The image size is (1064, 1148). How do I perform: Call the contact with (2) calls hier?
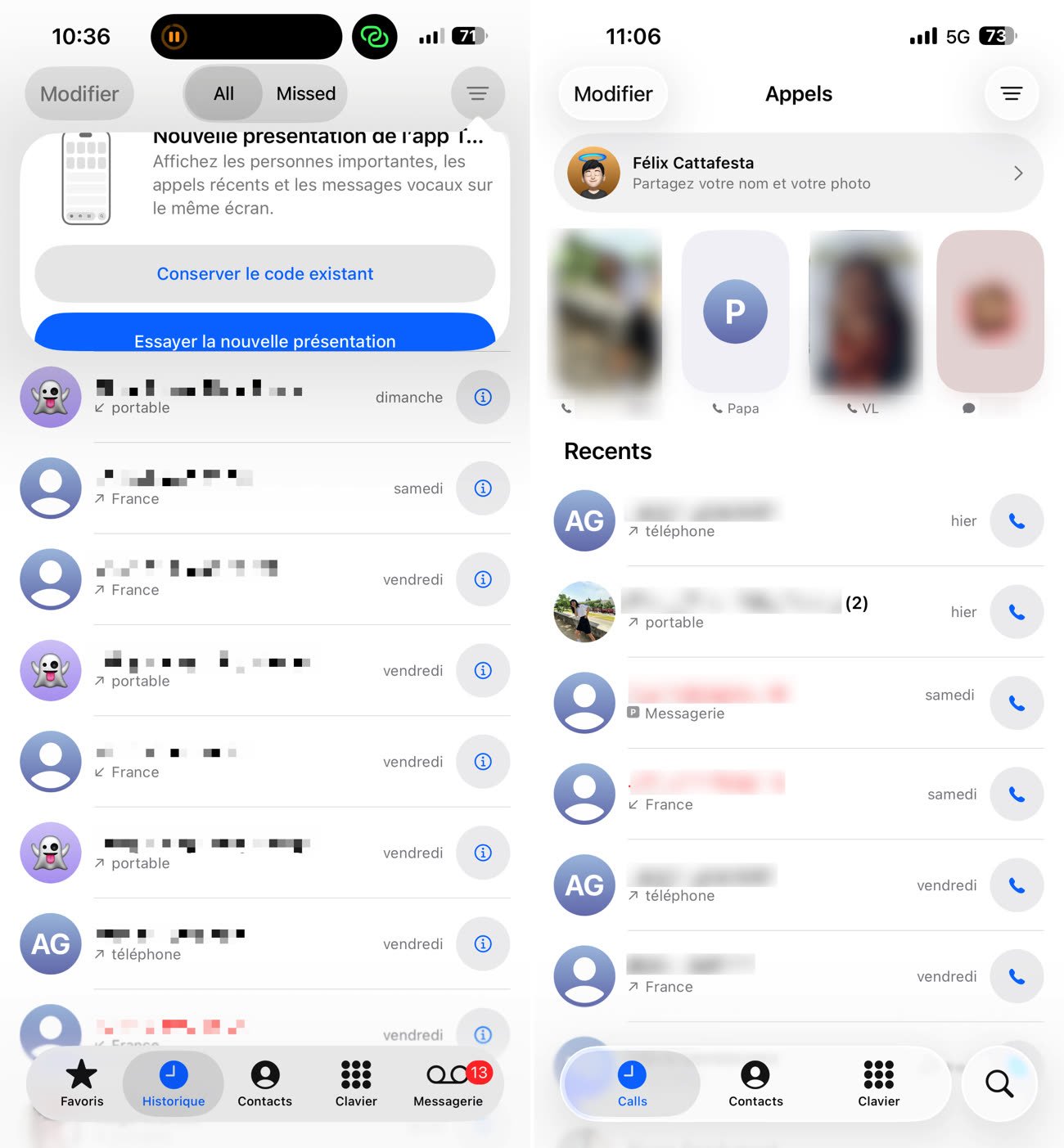point(1017,612)
